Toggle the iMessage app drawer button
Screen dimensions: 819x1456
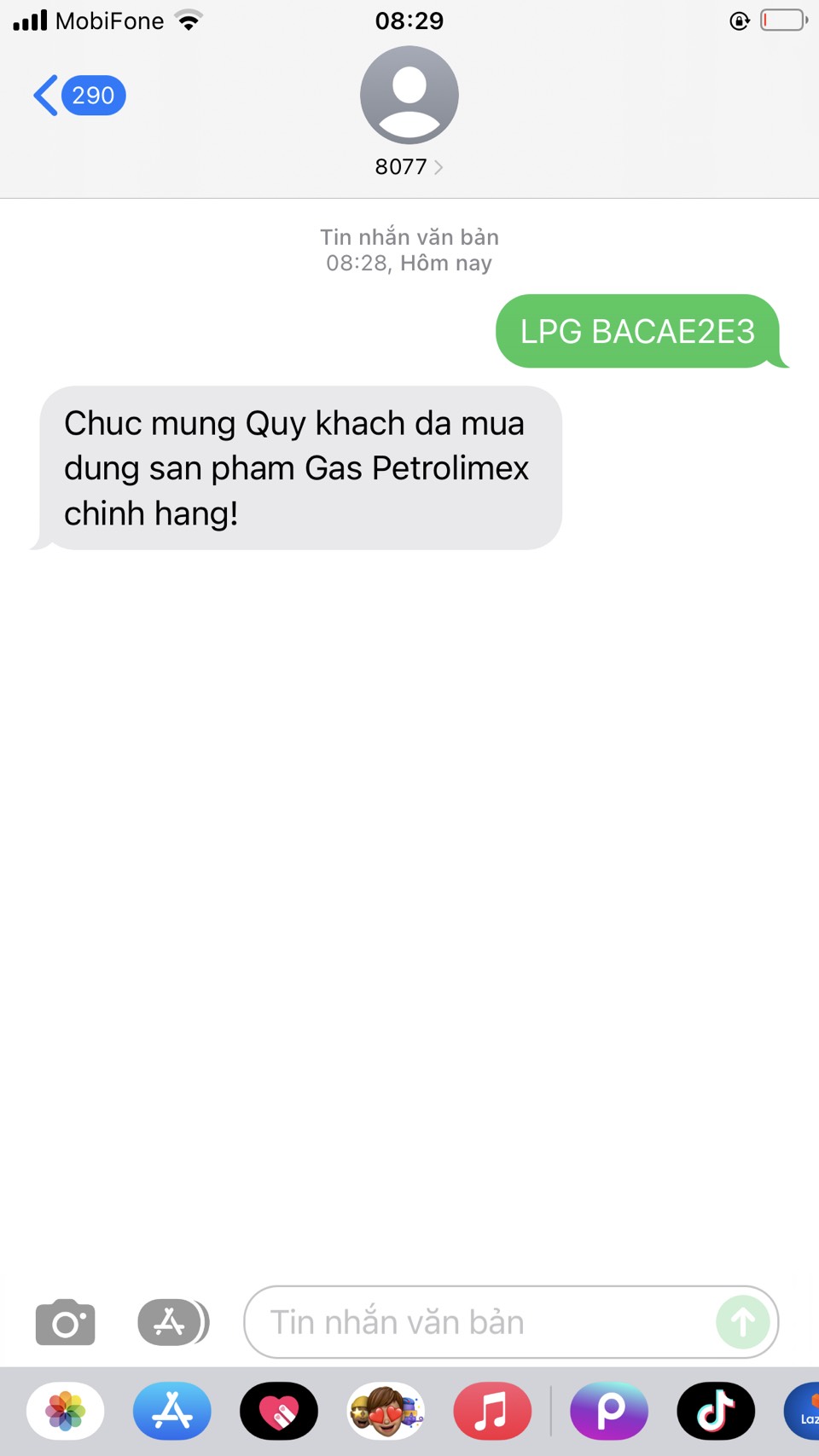pyautogui.click(x=172, y=1322)
